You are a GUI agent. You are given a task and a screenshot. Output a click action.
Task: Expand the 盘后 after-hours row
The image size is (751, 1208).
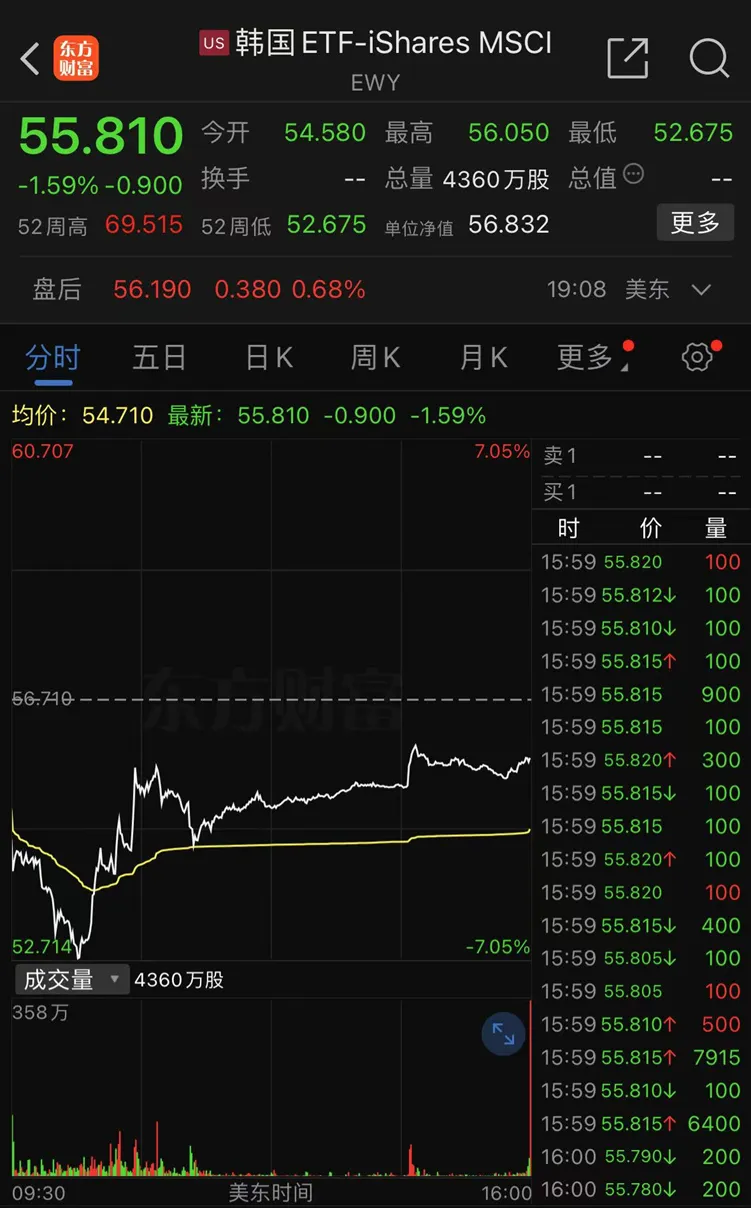point(701,290)
